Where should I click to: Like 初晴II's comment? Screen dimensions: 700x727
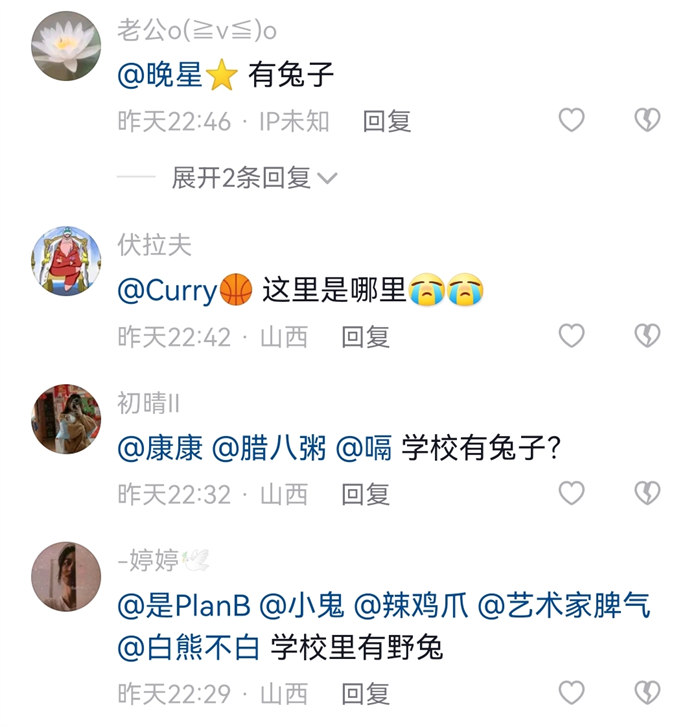tap(571, 493)
